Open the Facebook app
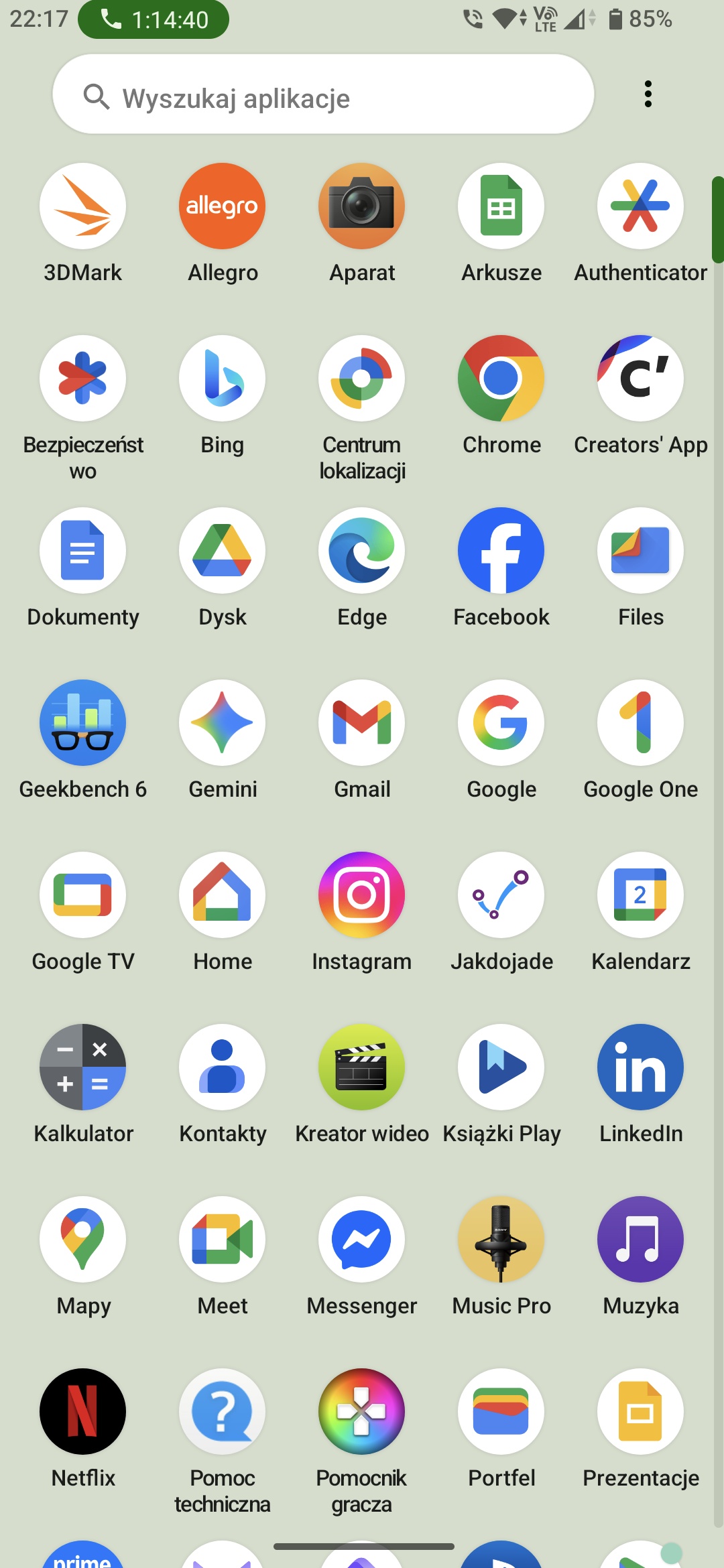 point(501,551)
